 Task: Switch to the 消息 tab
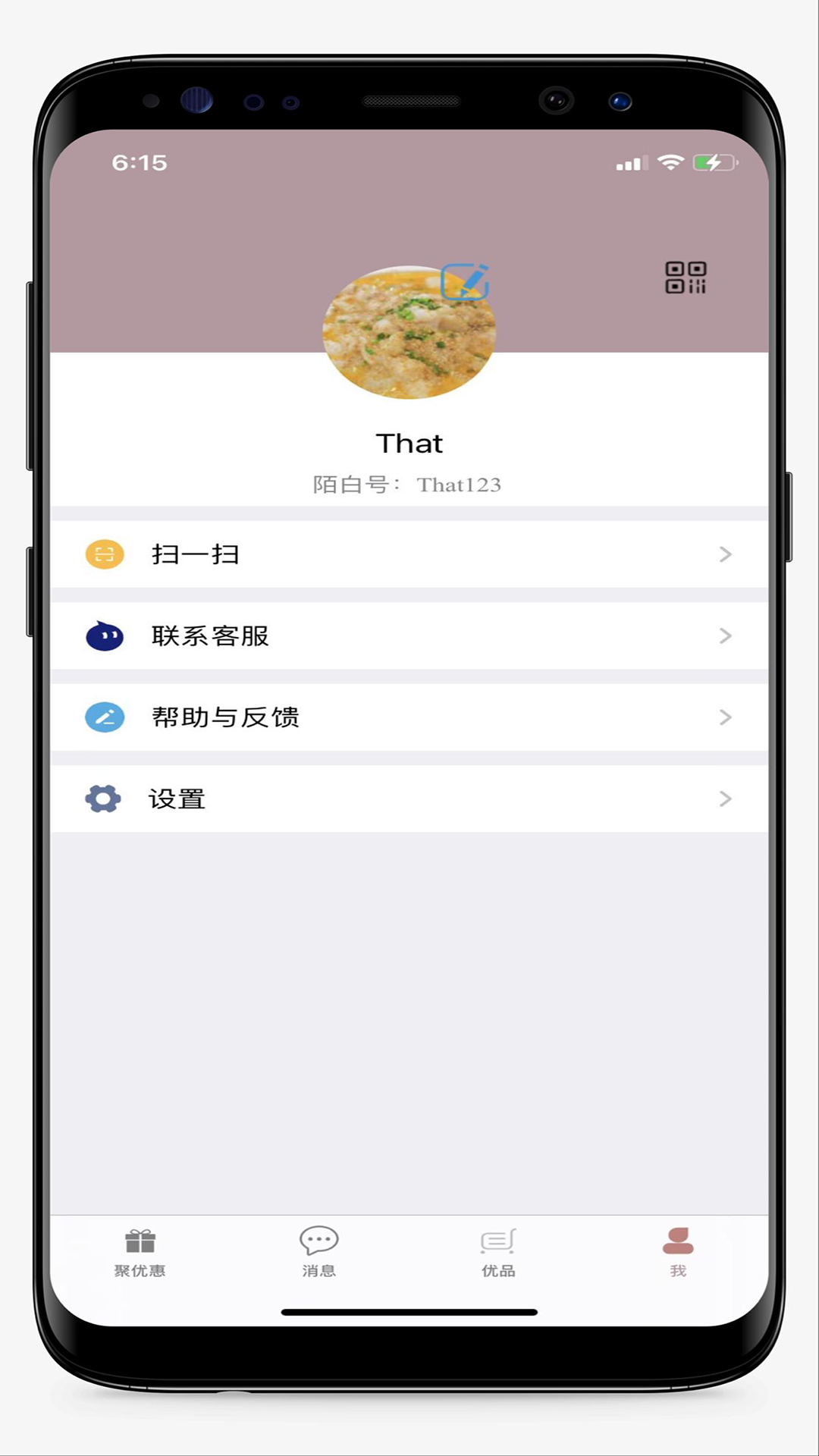tap(319, 1252)
